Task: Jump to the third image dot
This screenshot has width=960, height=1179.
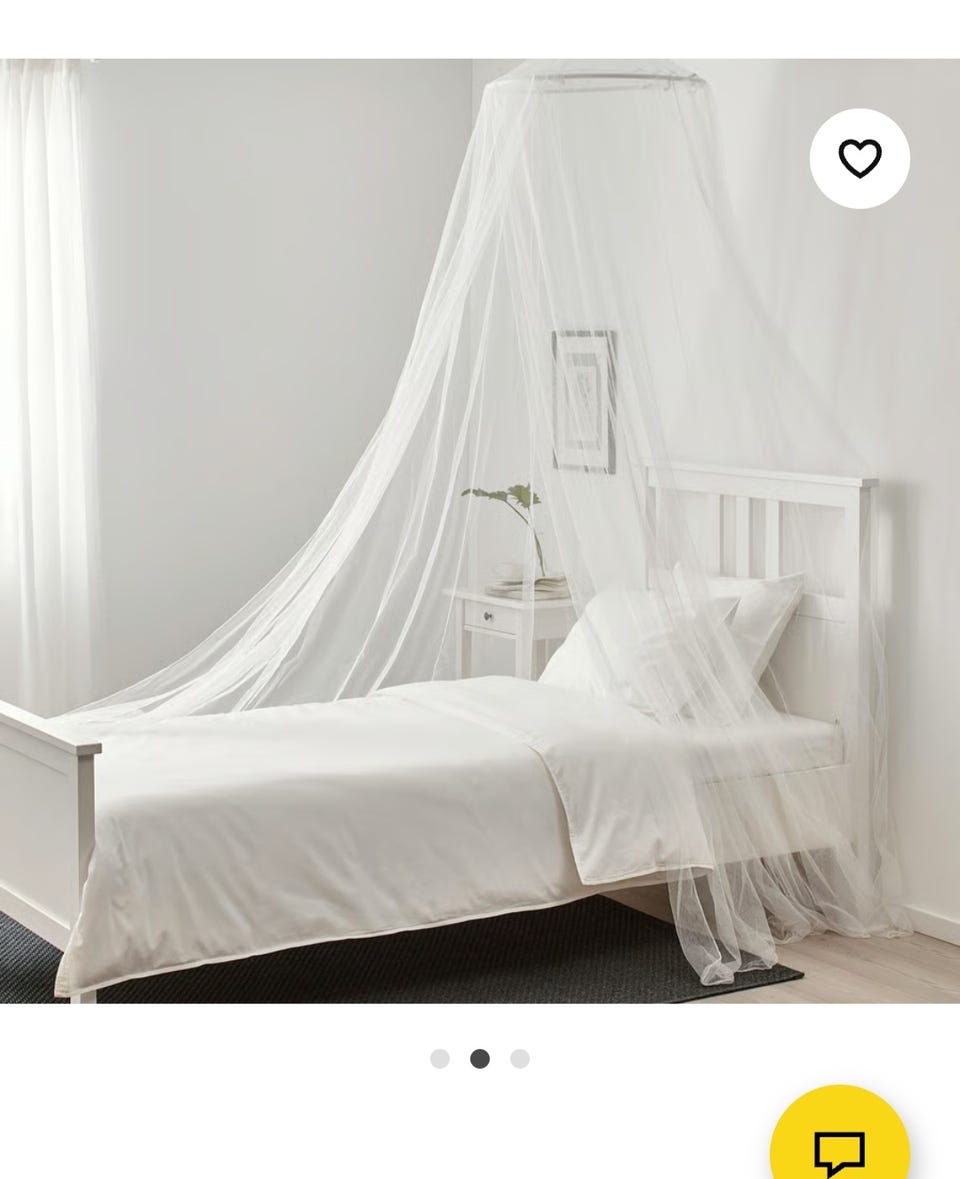Action: 520,1059
